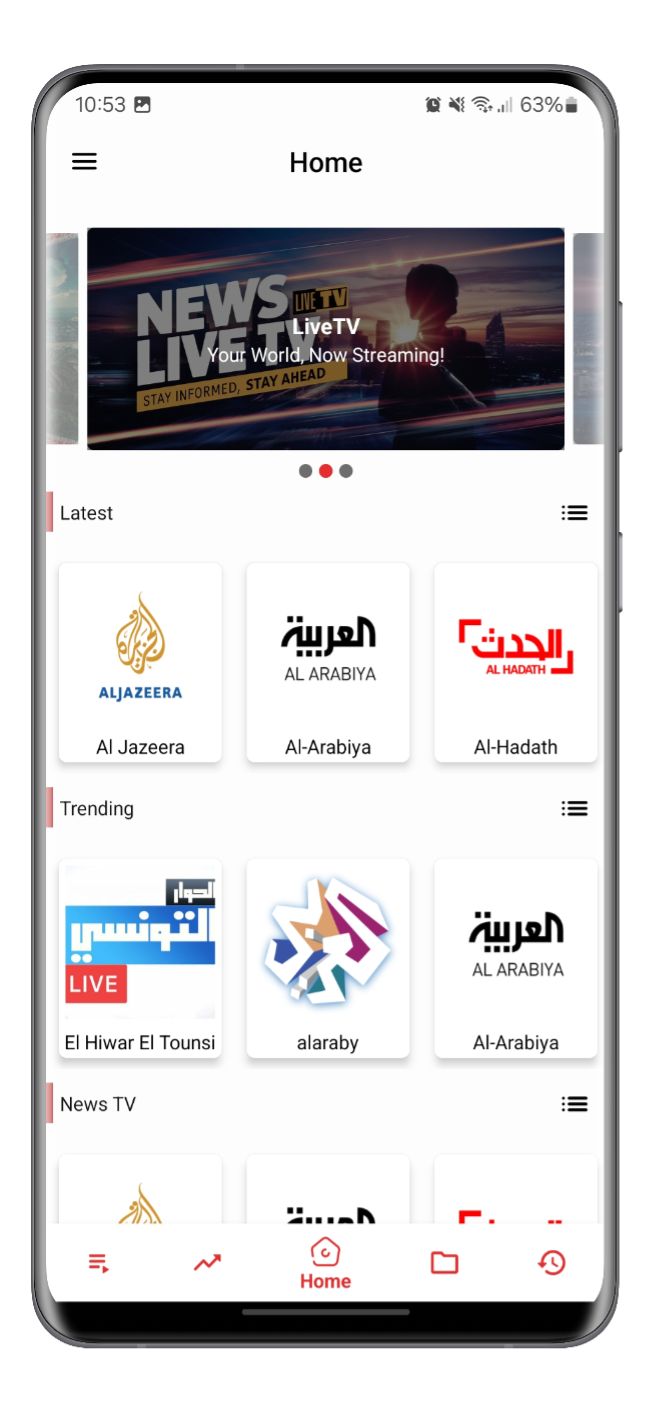
Task: View all Latest channels list icon
Action: click(574, 513)
